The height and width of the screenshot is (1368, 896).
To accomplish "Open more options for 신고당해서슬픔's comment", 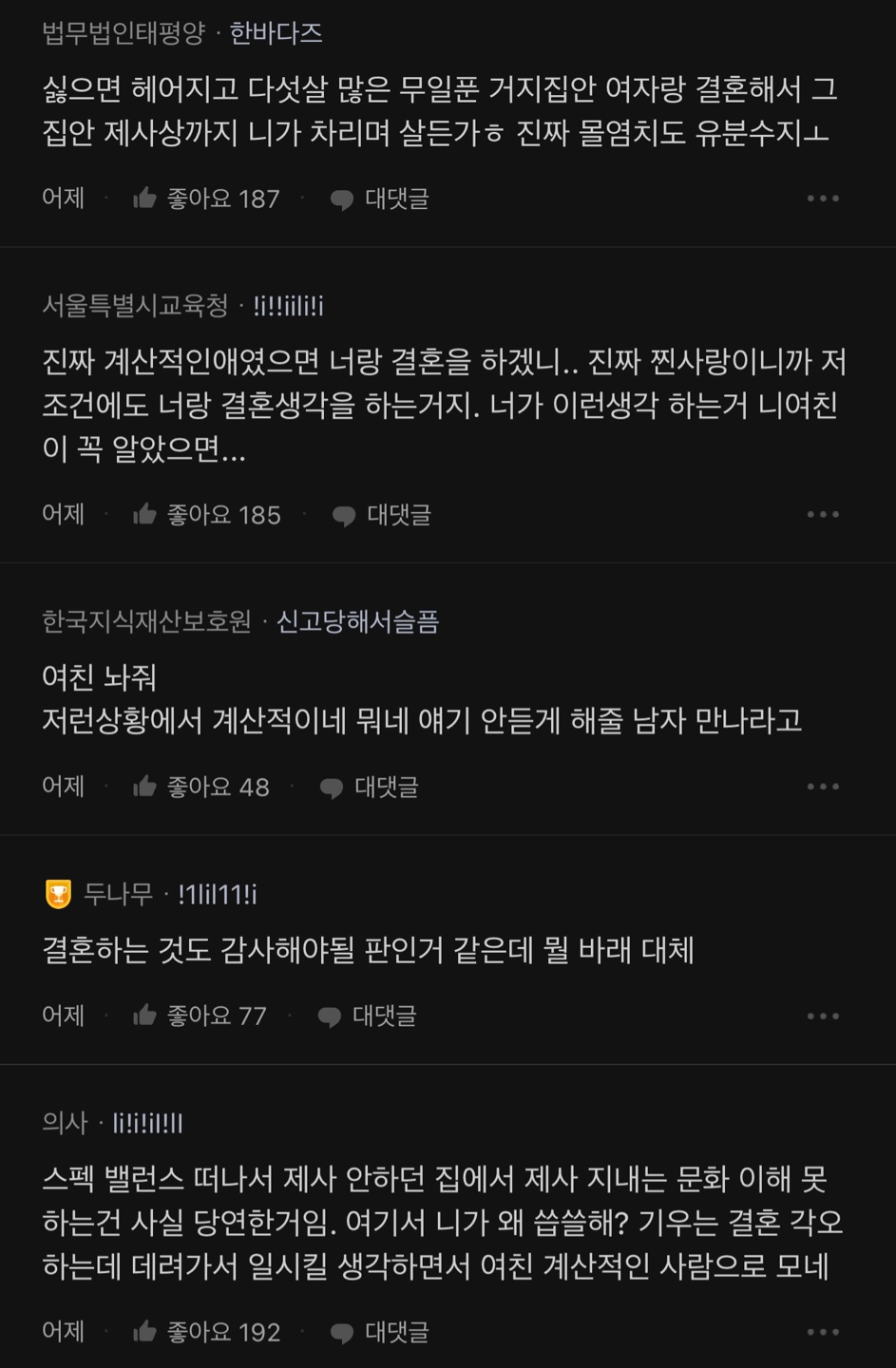I will point(822,787).
